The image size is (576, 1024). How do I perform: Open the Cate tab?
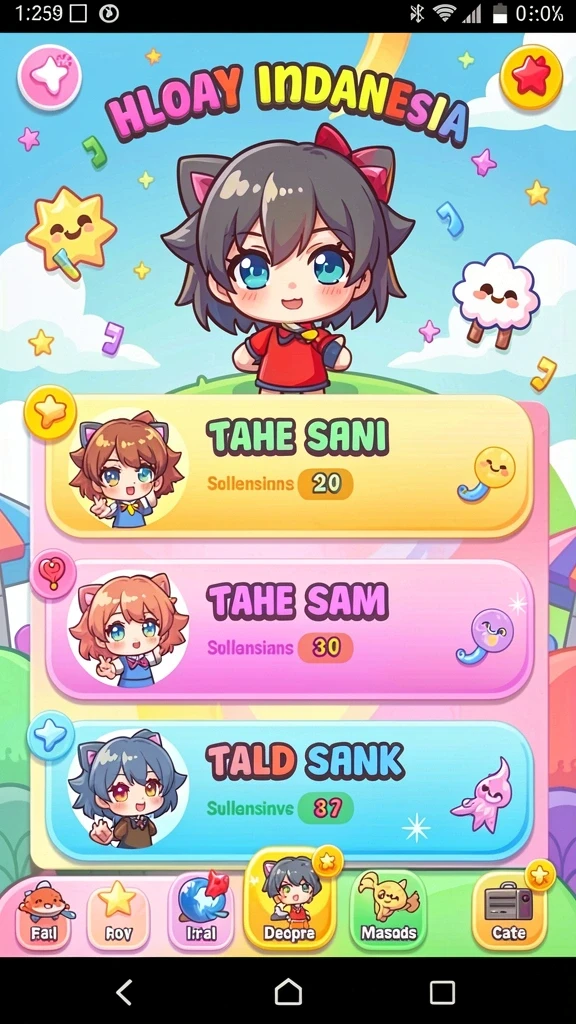point(509,910)
